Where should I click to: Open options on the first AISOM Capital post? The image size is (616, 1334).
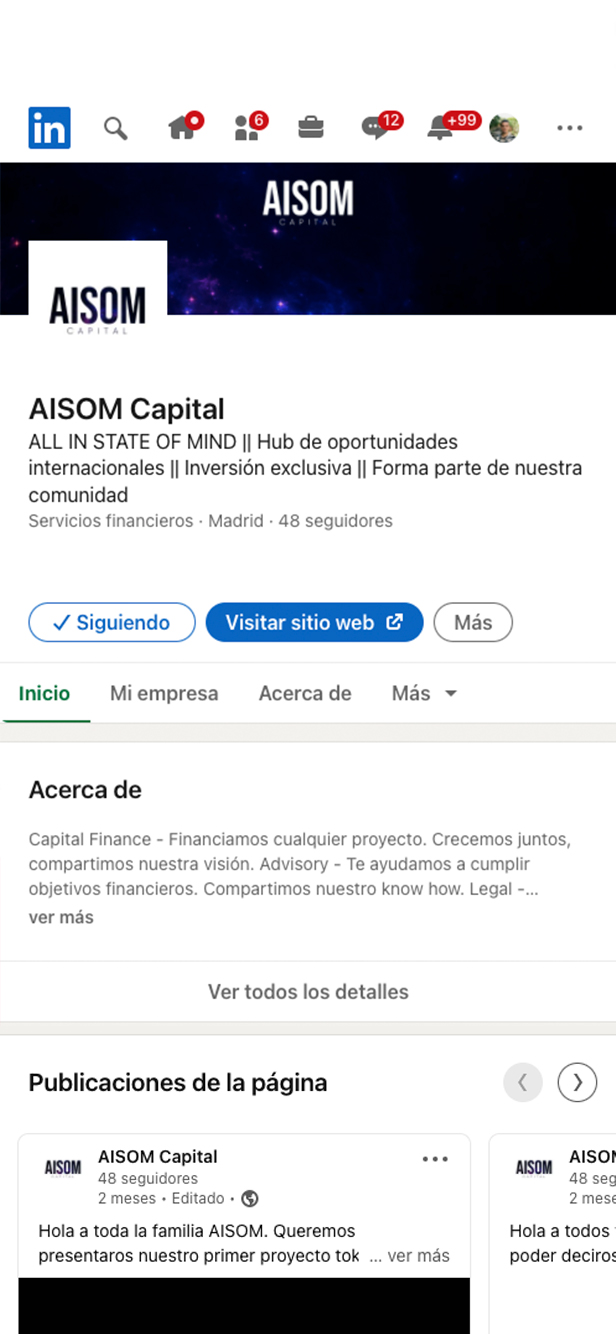click(x=435, y=1159)
